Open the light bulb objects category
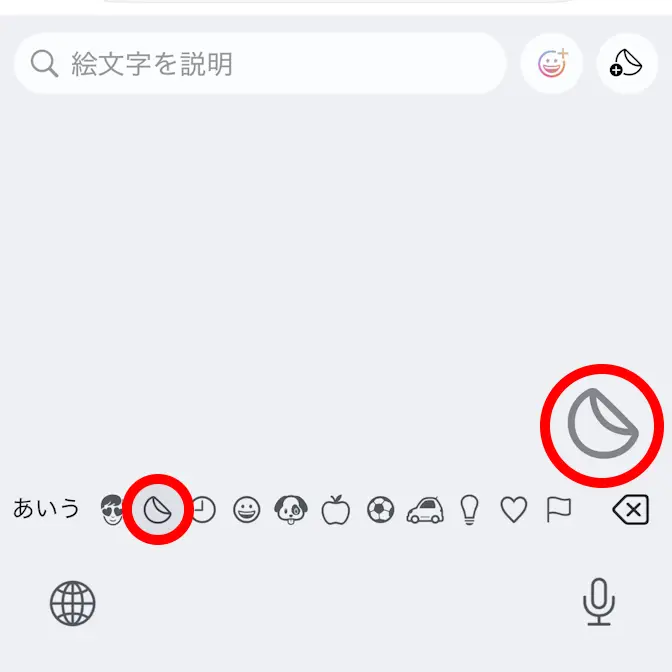This screenshot has height=672, width=672. coord(469,510)
